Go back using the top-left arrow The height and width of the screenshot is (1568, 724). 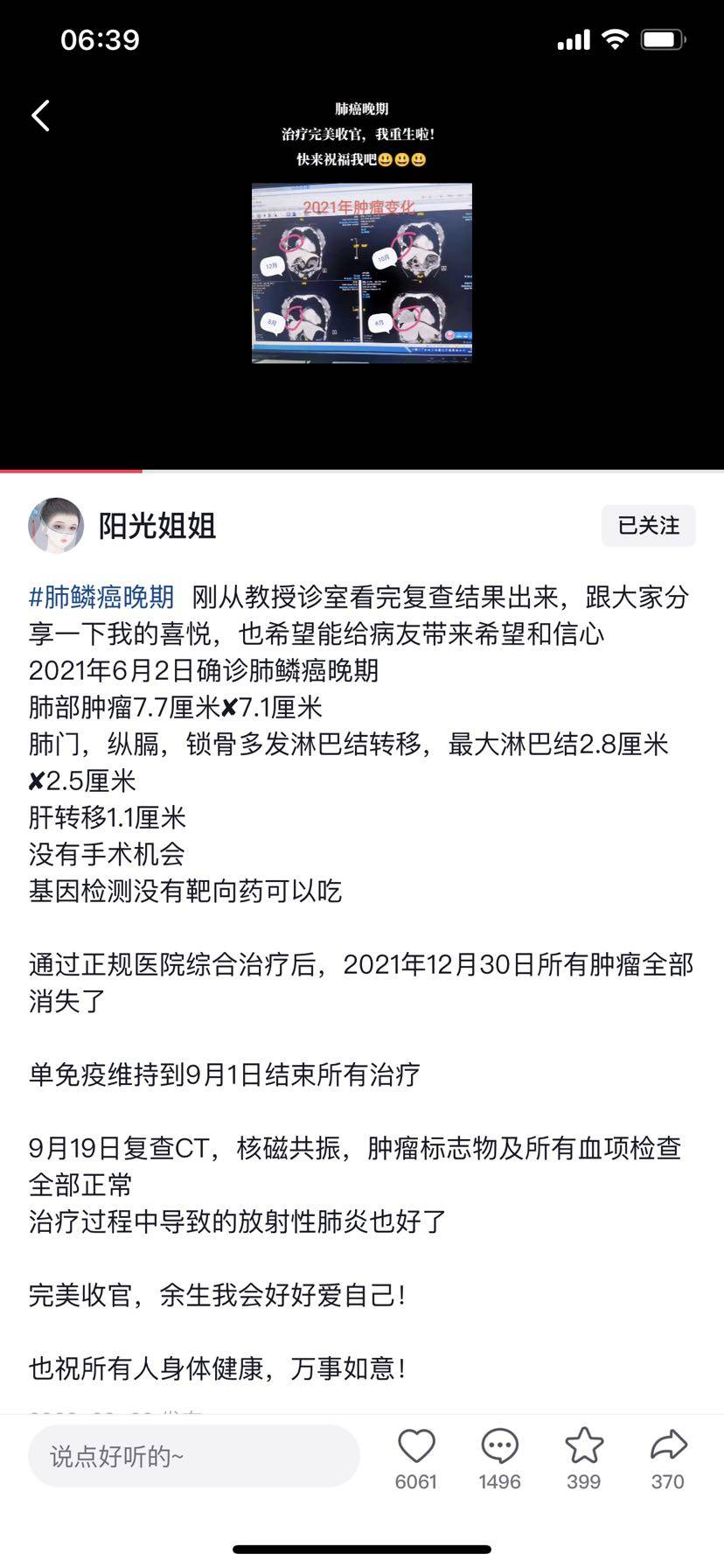[x=40, y=115]
